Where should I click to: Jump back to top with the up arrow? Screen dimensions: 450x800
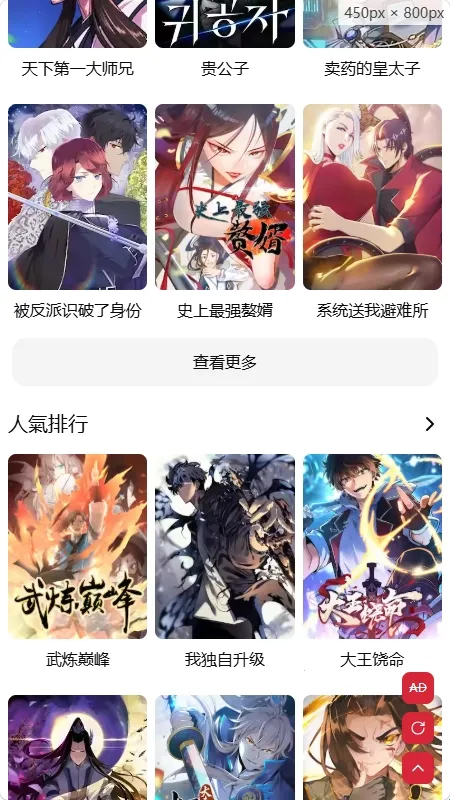pos(418,768)
